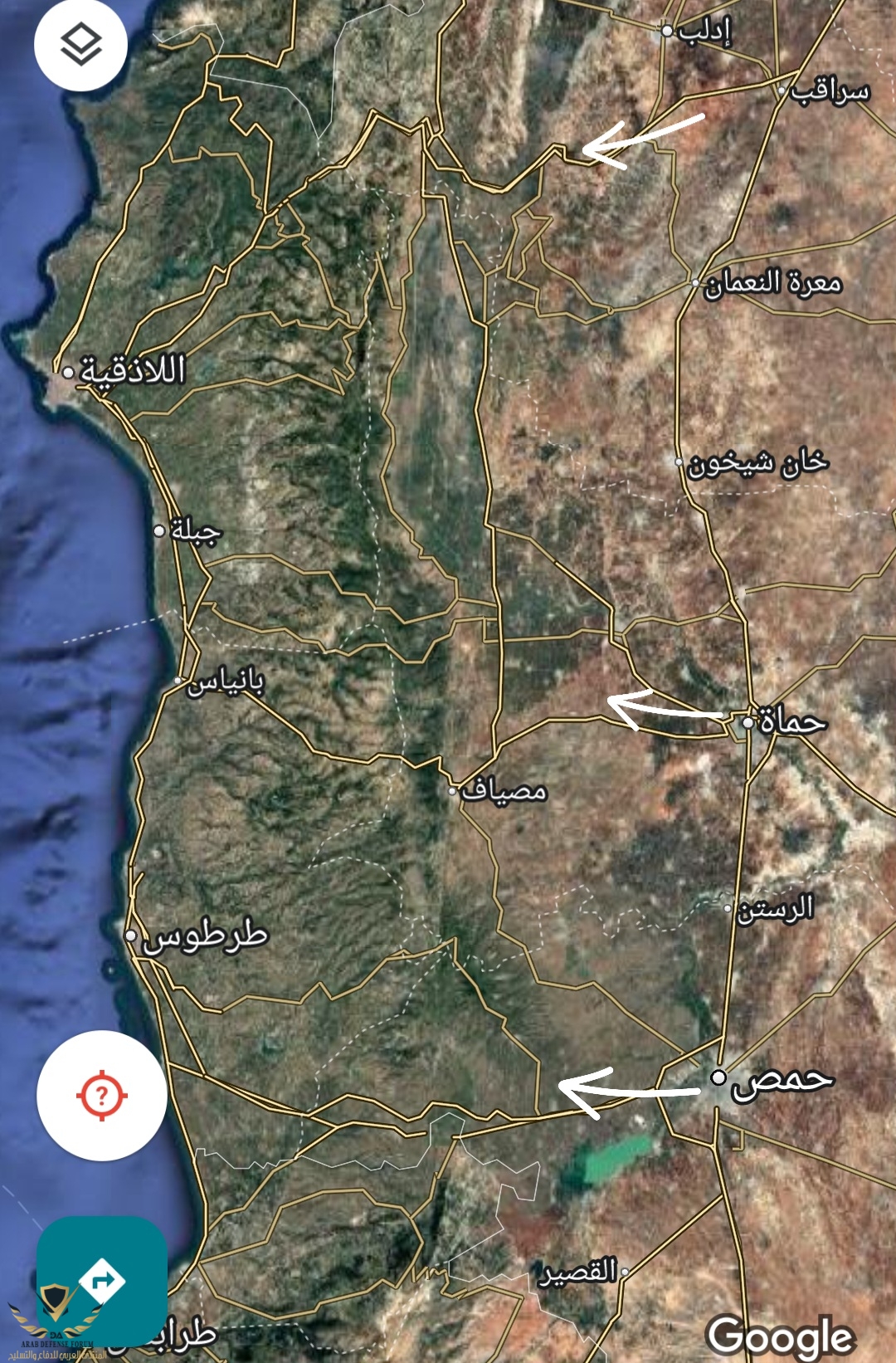Open the map layers selector
896x1363 pixels.
80,44
